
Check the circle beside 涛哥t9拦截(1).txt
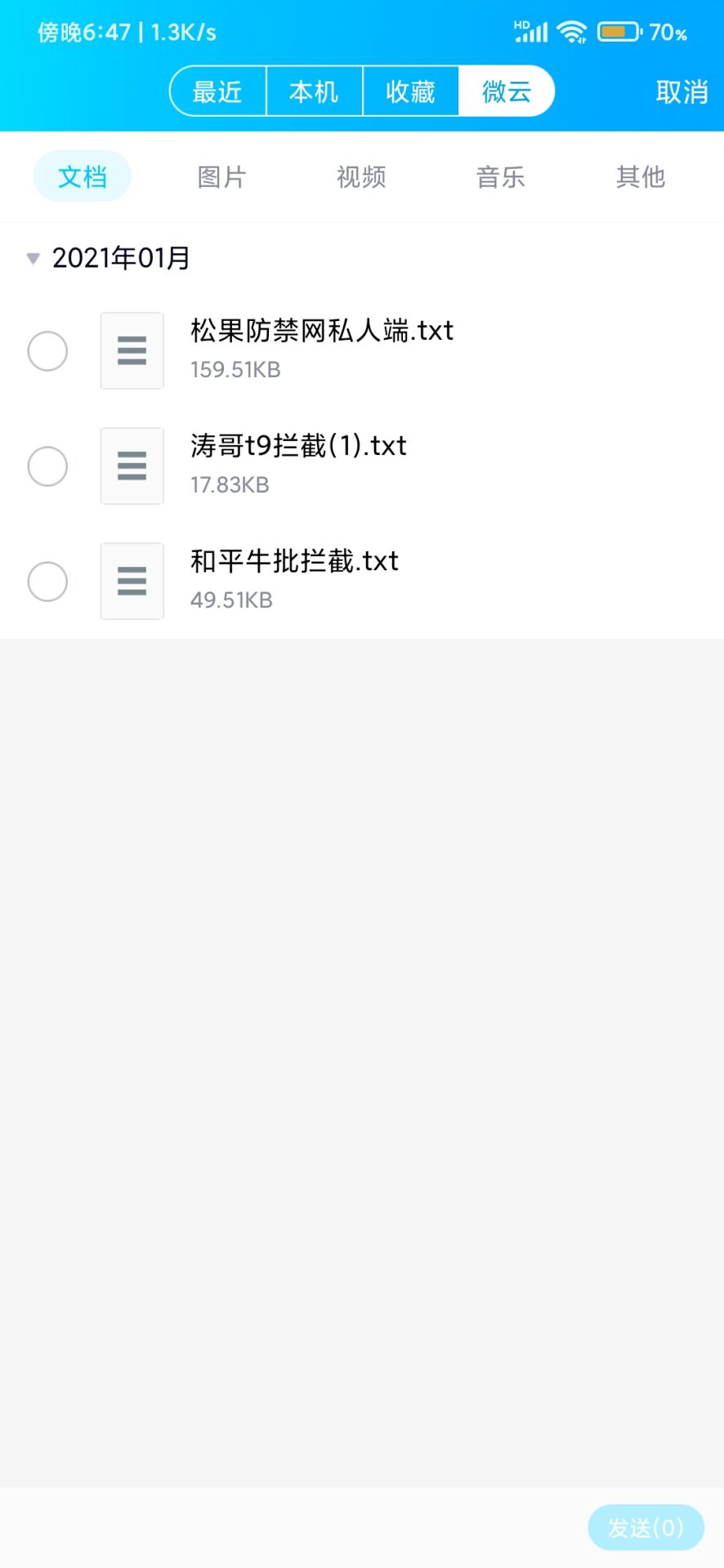47,466
